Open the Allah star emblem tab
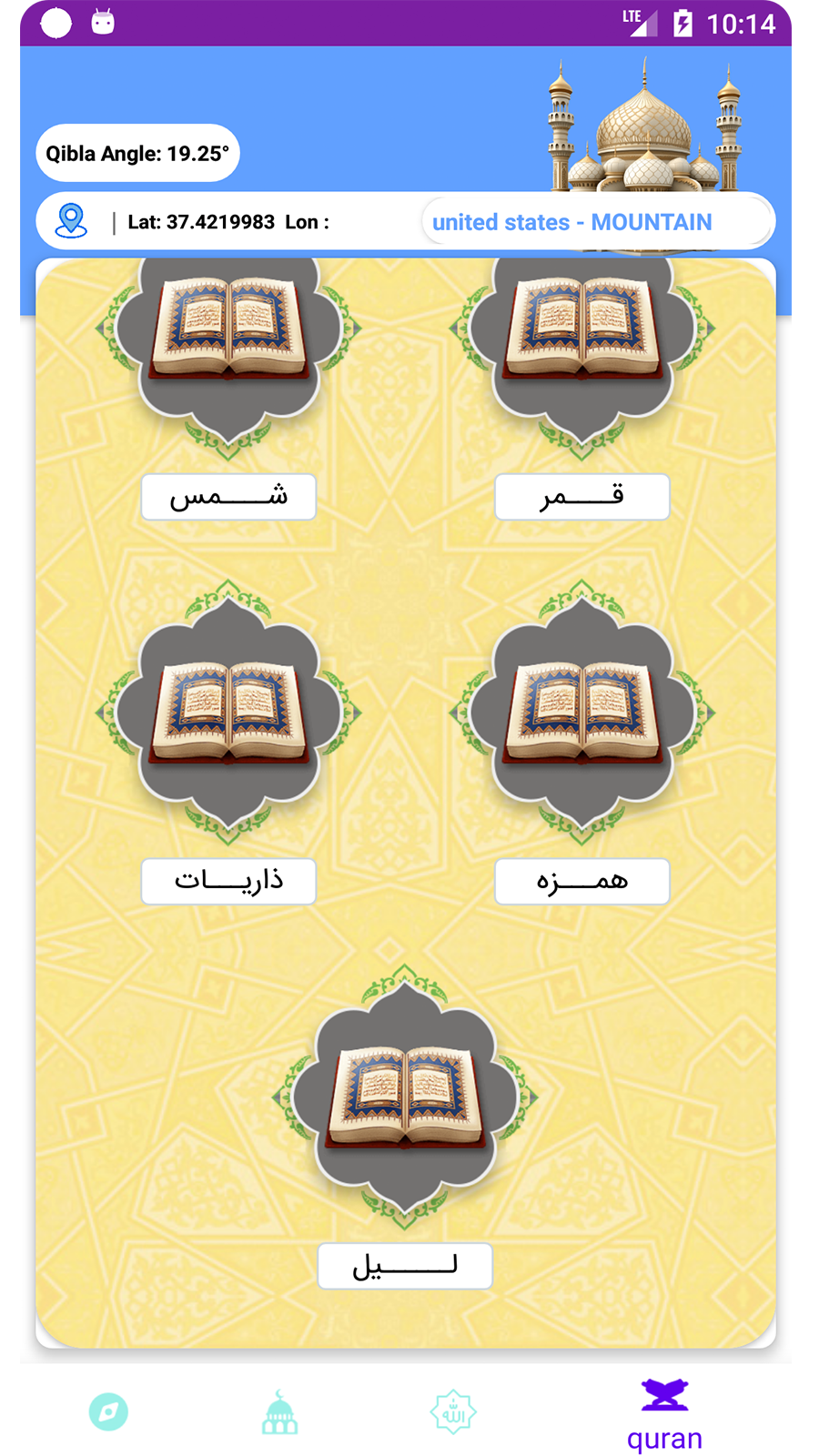The height and width of the screenshot is (1456, 819). point(452,1412)
